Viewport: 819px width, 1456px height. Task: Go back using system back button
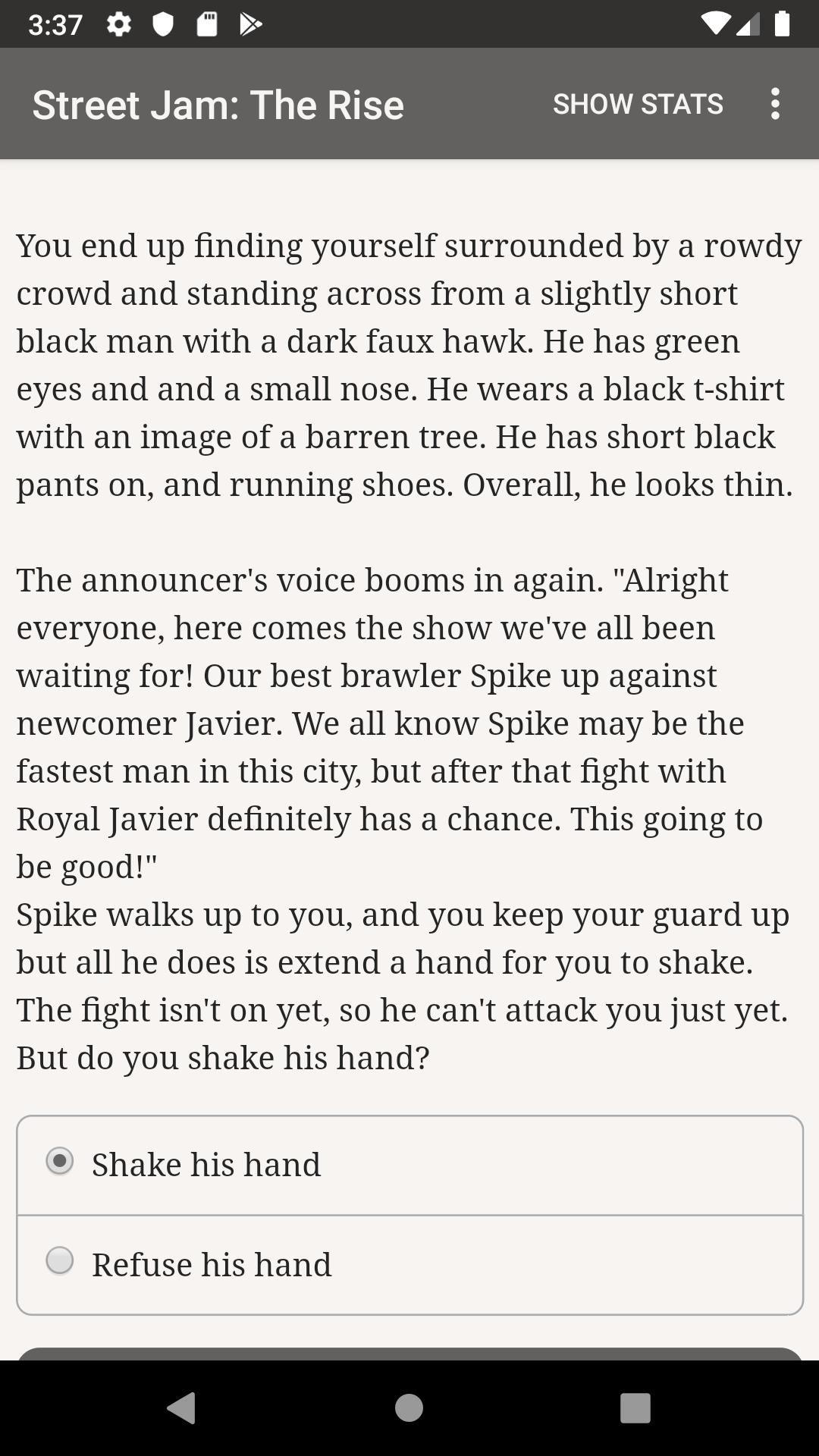click(181, 1408)
